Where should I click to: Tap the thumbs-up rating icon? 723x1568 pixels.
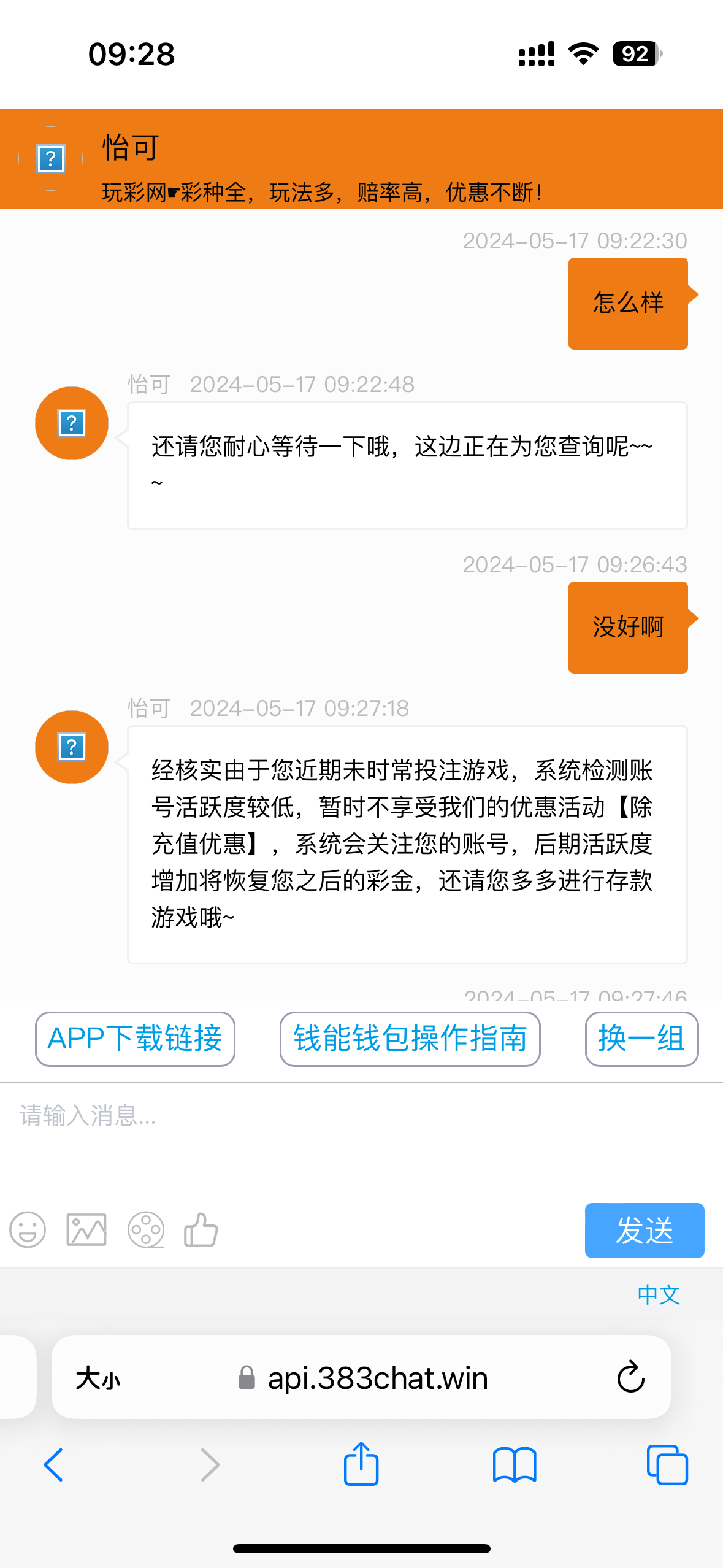pyautogui.click(x=201, y=1230)
